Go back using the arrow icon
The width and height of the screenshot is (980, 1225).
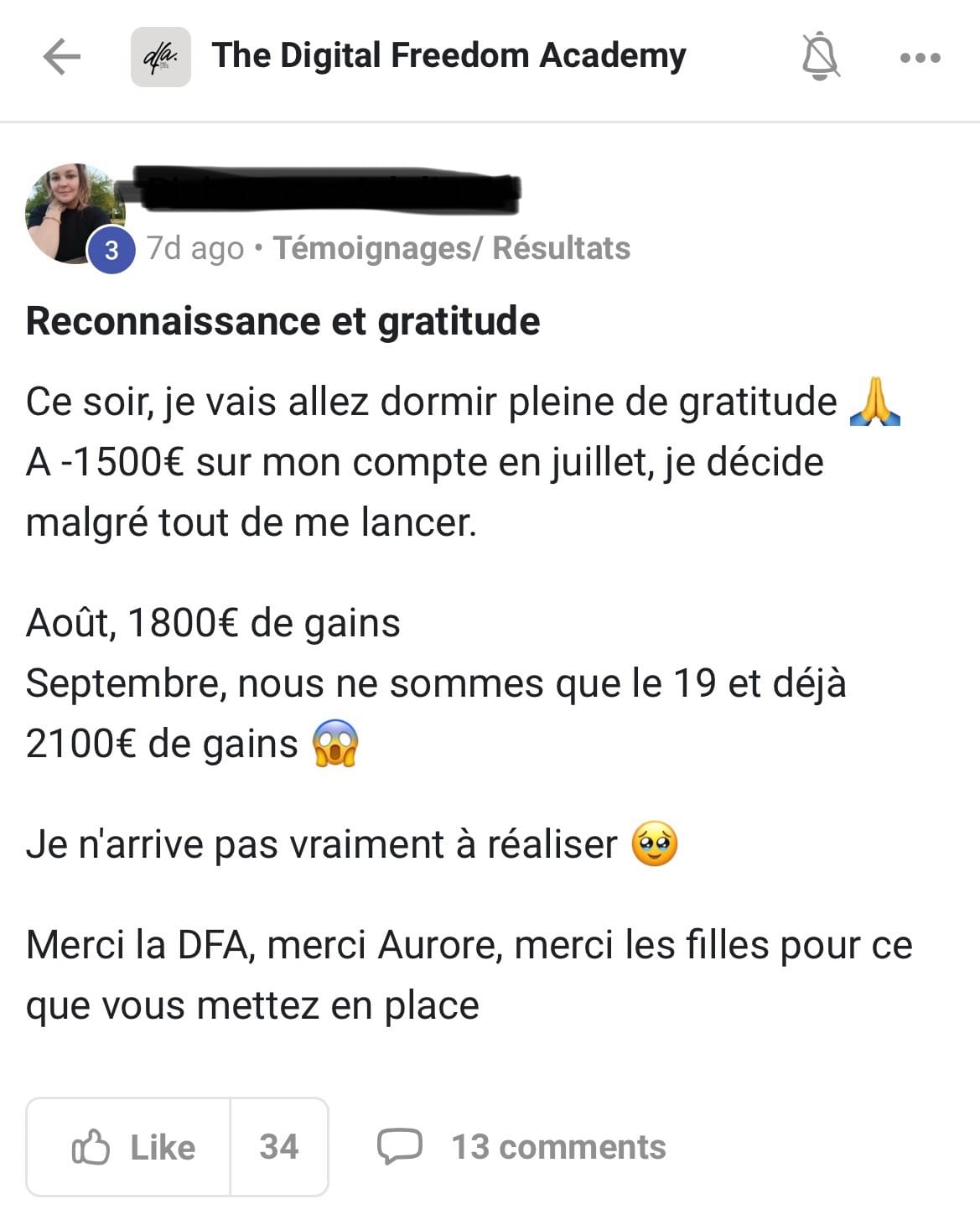[61, 57]
